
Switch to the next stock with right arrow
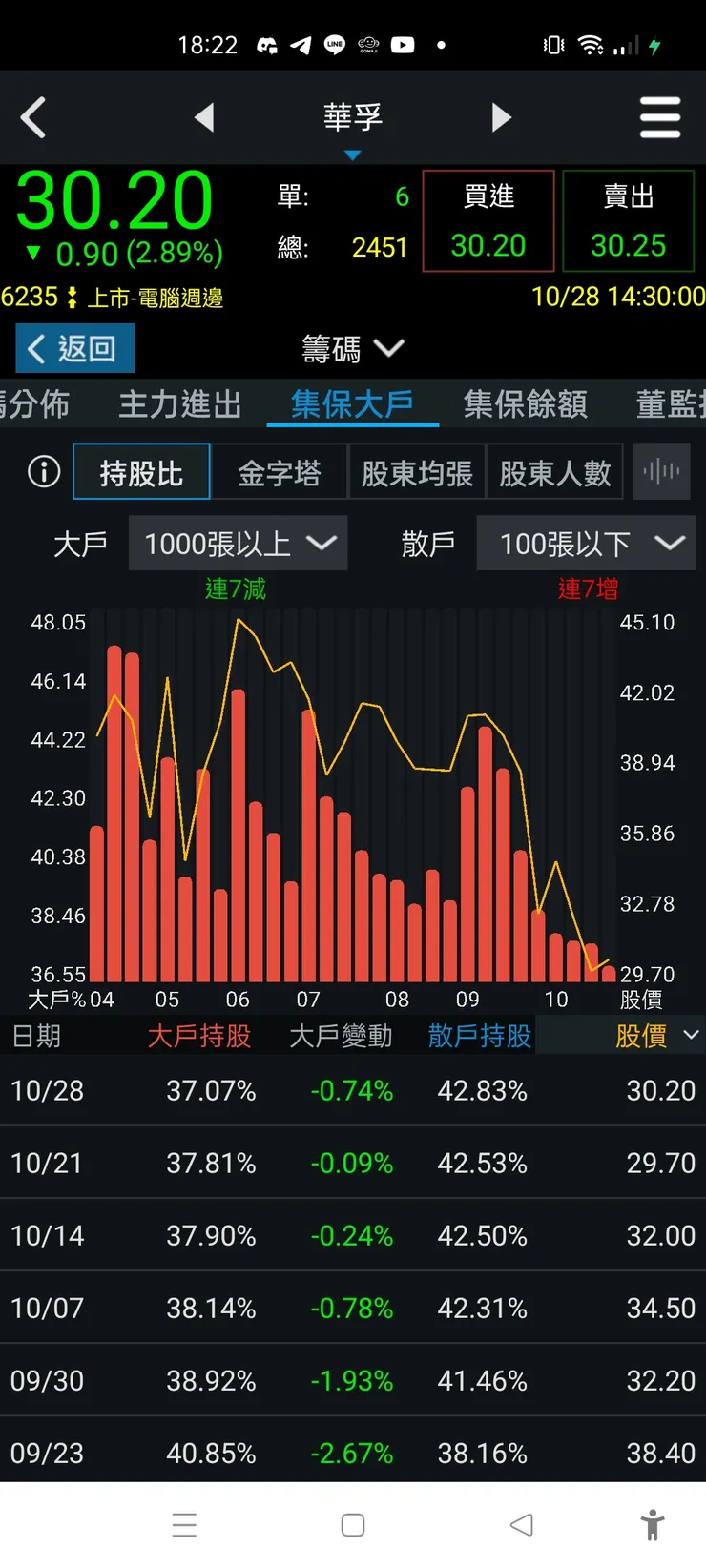tap(502, 117)
